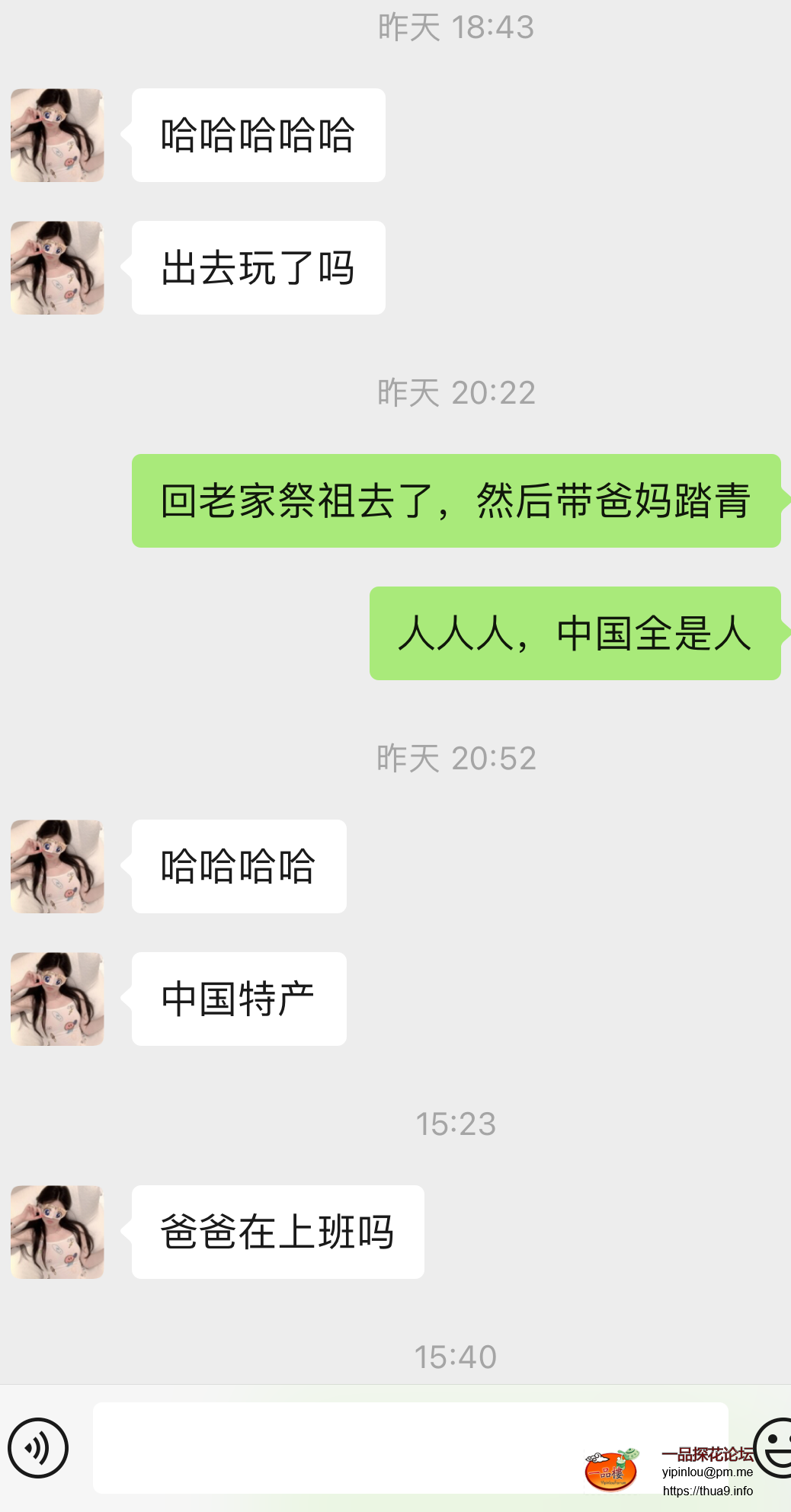Open the emoji sticker panel

(x=775, y=1447)
